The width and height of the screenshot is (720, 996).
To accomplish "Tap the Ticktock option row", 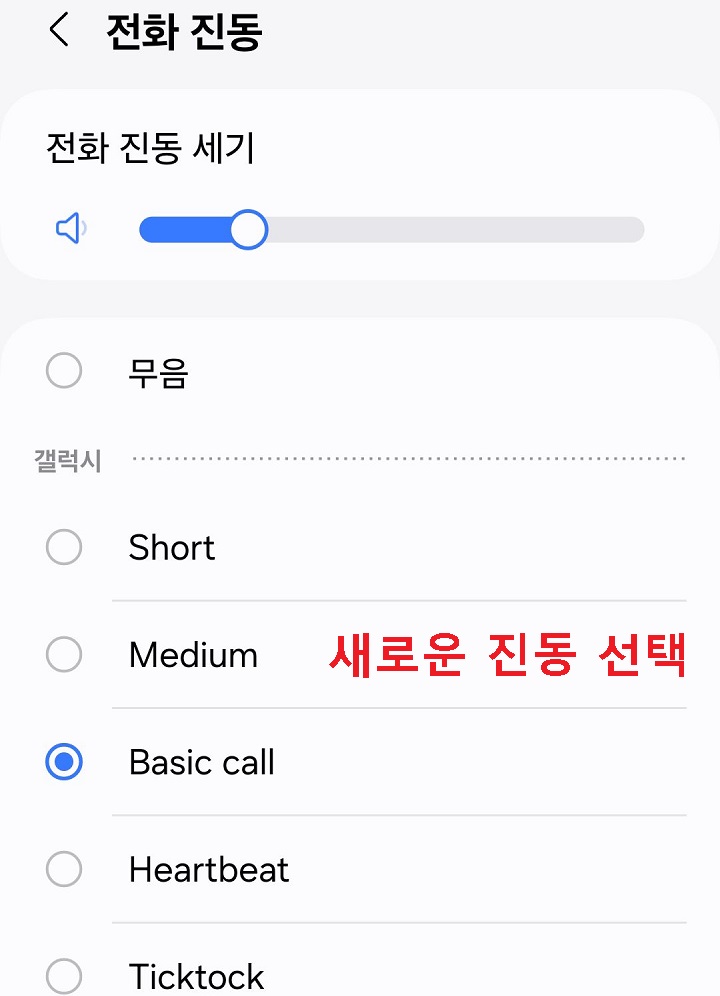I will (x=300, y=976).
